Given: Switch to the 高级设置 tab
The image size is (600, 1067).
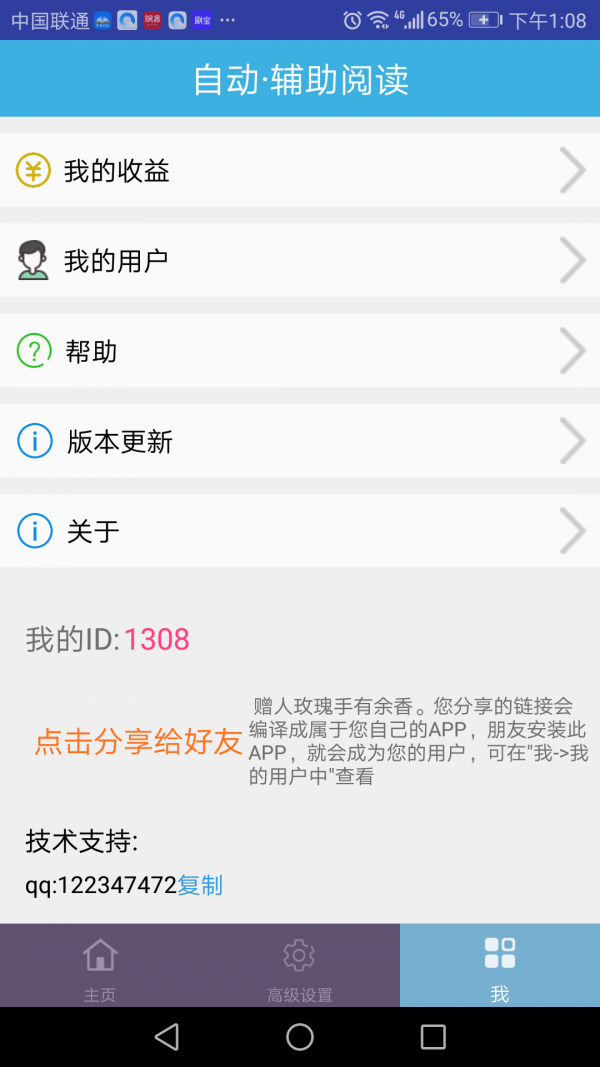Looking at the screenshot, I should tap(299, 966).
